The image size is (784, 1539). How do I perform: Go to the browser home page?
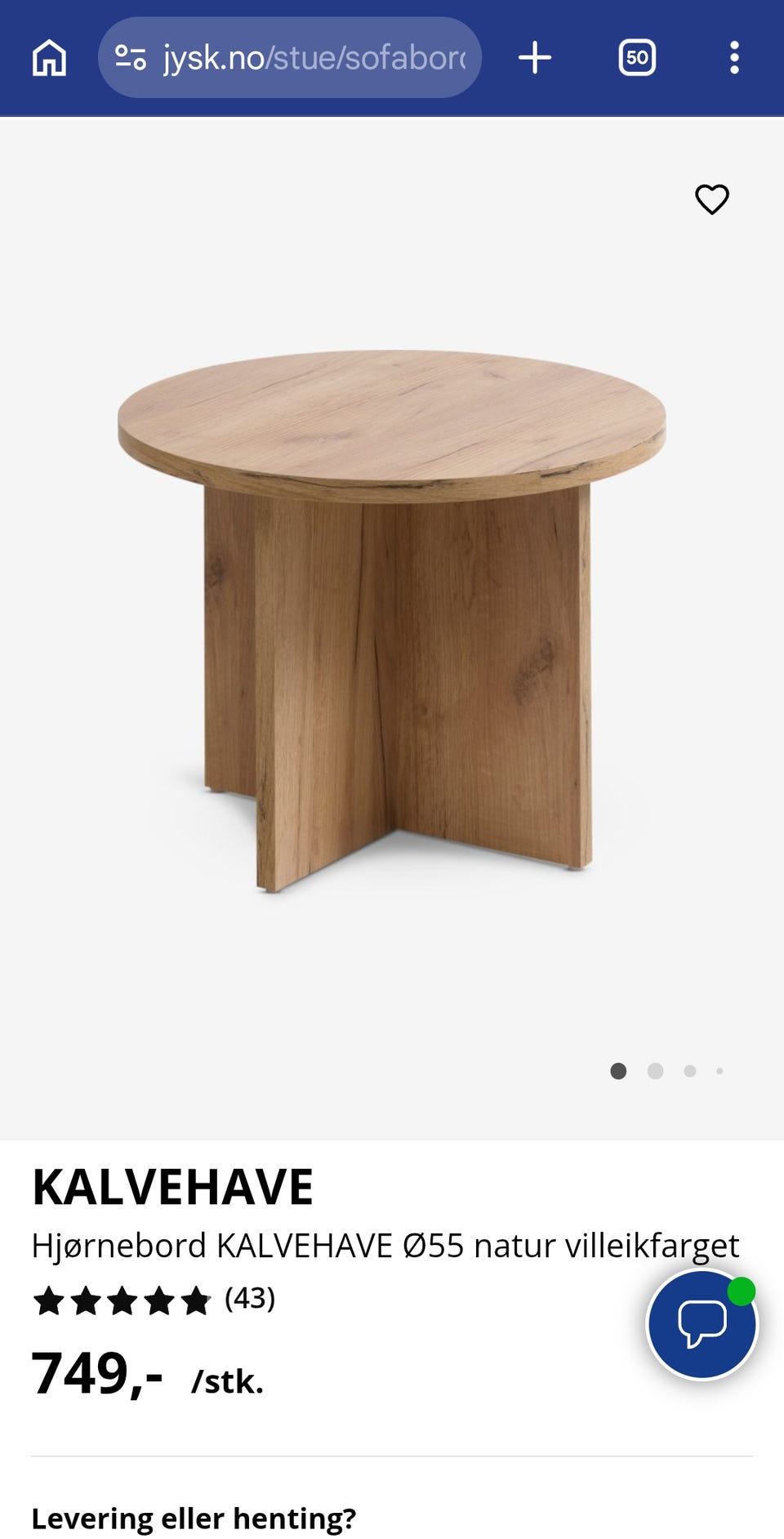point(49,58)
